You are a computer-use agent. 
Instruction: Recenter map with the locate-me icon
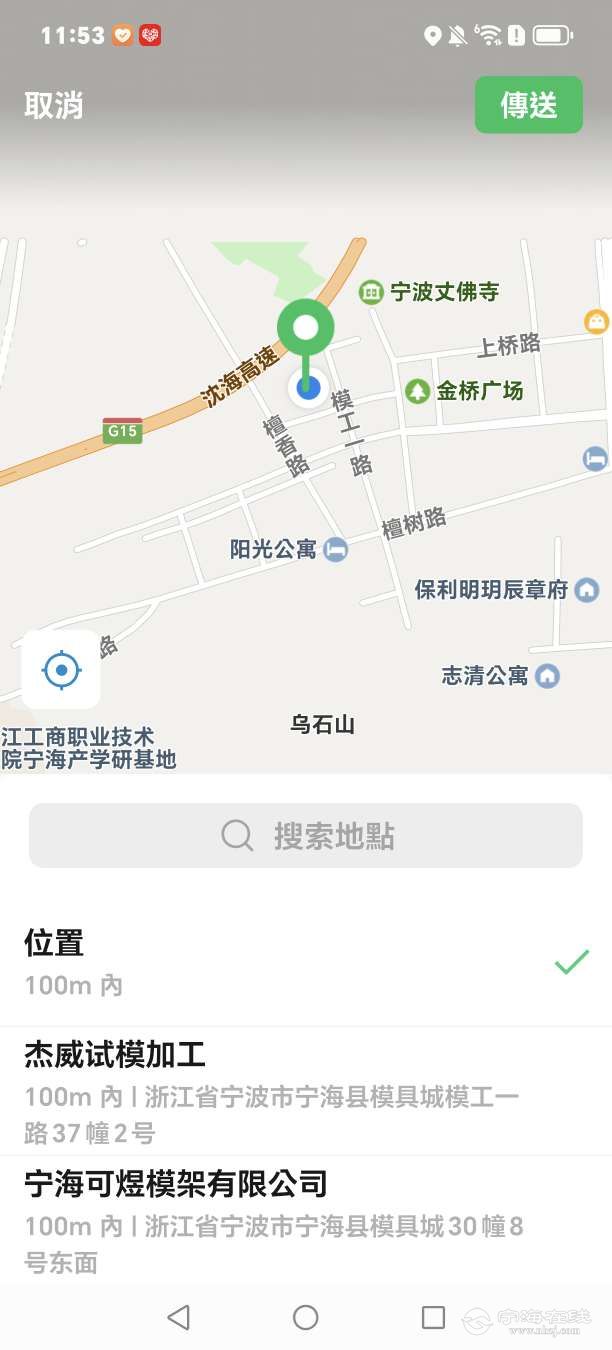[61, 669]
